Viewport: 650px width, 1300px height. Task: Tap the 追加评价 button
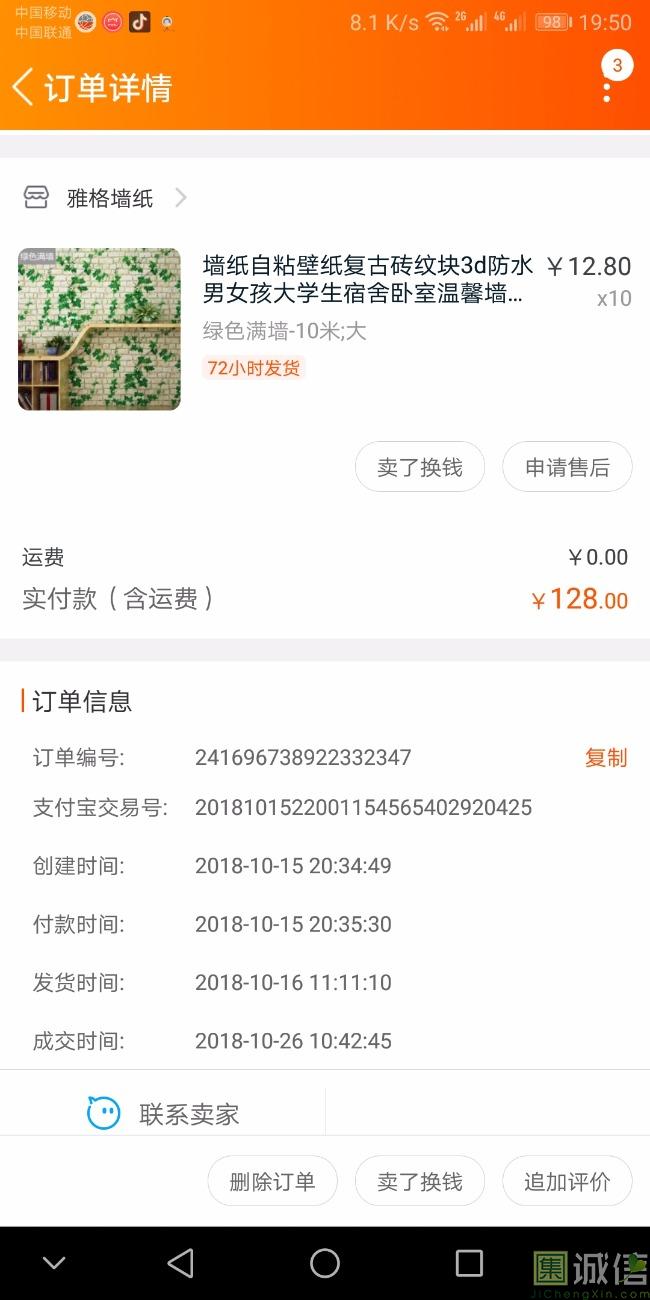point(567,1181)
